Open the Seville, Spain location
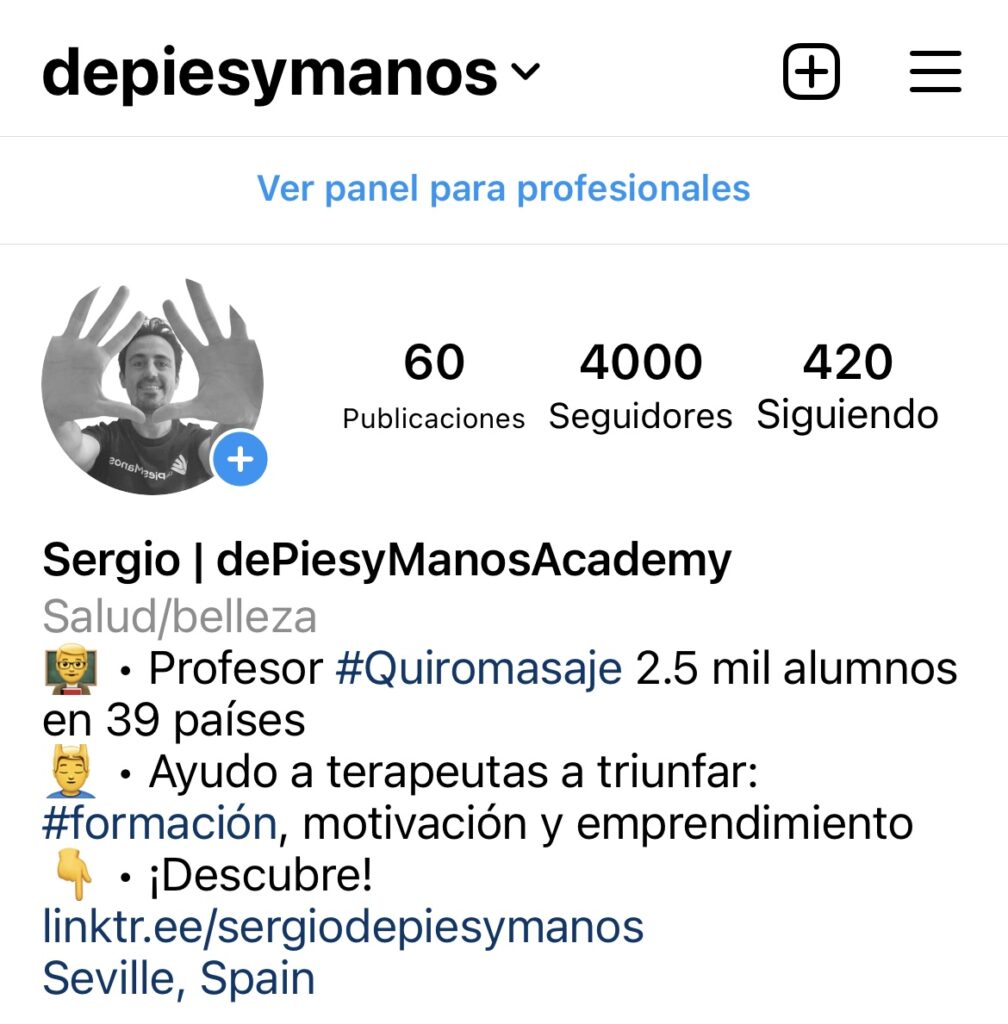The width and height of the screenshot is (1008, 1024). click(178, 978)
